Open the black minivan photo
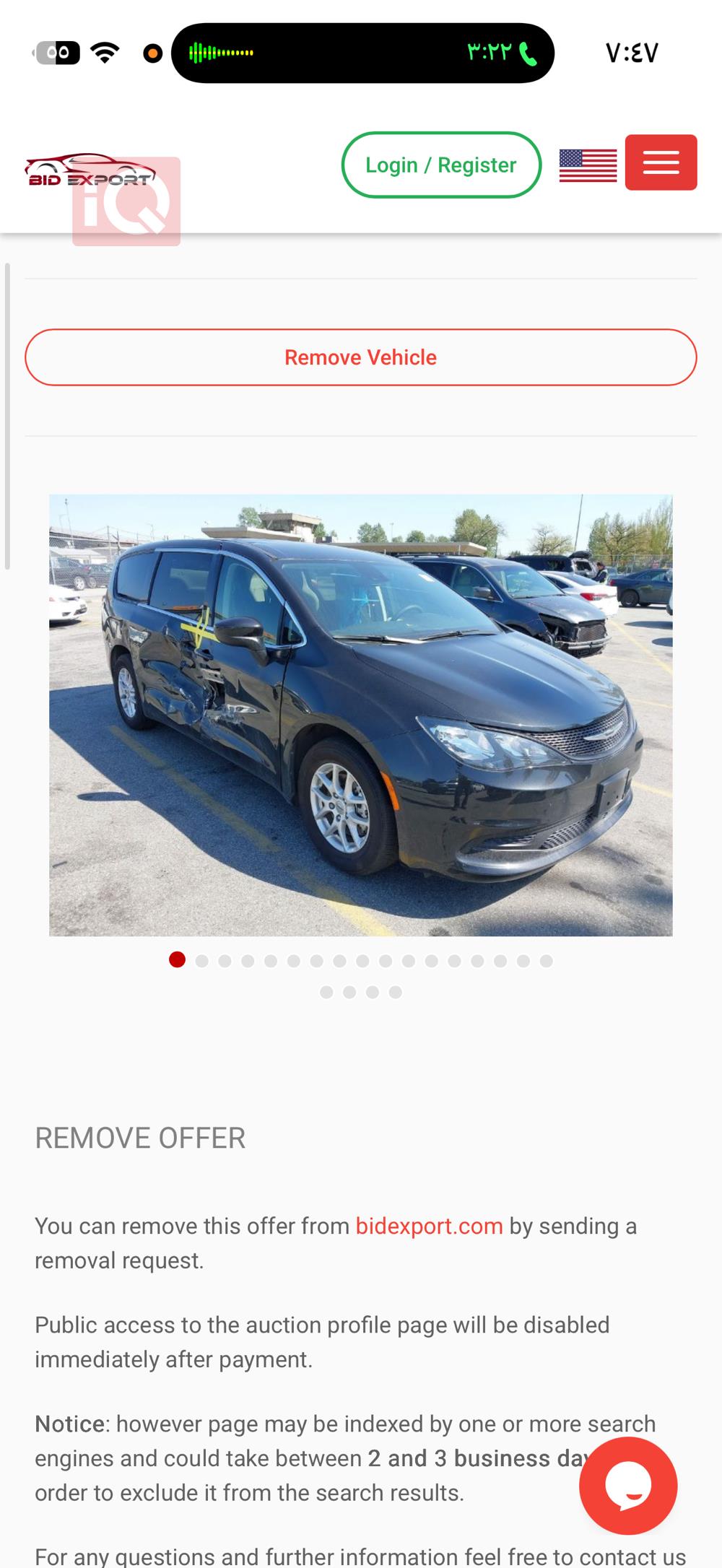This screenshot has height=1568, width=722. click(361, 715)
